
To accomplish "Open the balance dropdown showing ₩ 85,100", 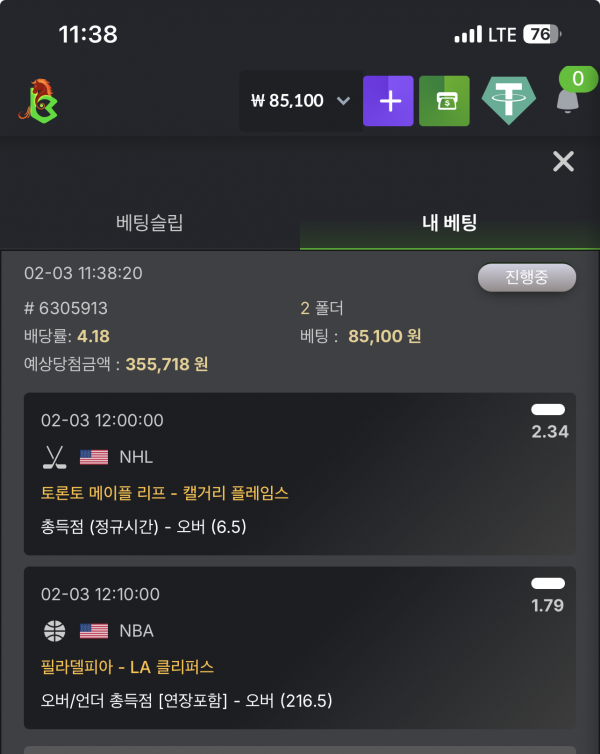I will point(299,101).
